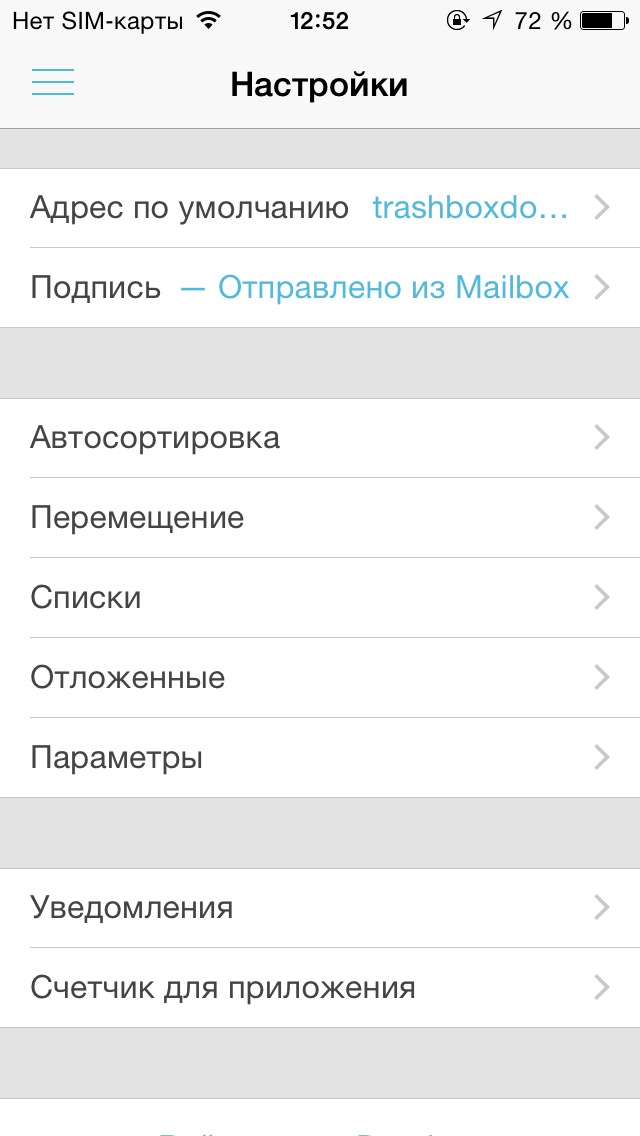Go to Перемещение settings
The width and height of the screenshot is (640, 1136).
pos(320,518)
